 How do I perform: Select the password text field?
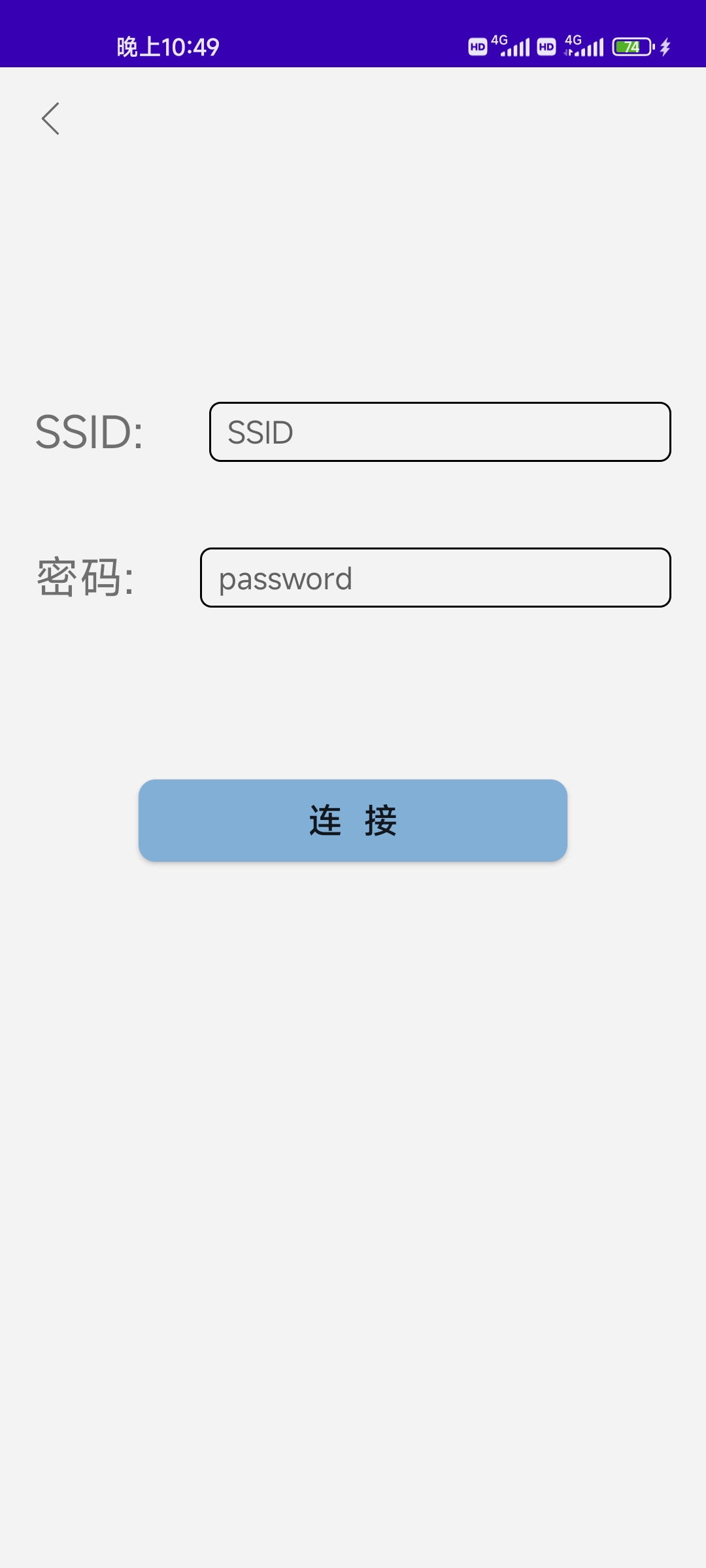coord(435,578)
